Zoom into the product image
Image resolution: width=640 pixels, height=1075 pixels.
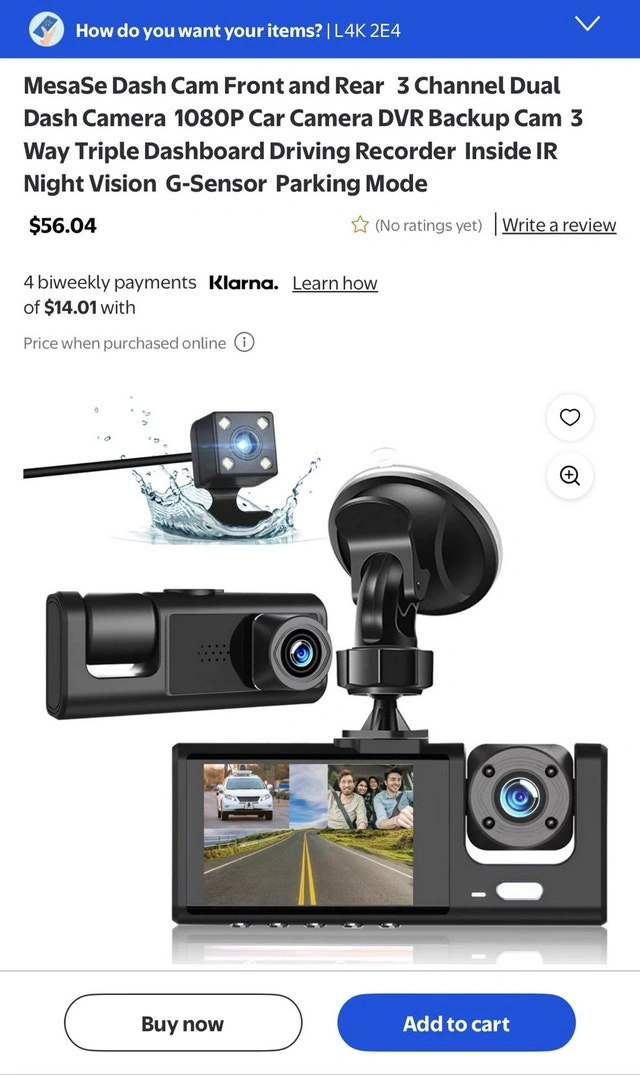pyautogui.click(x=570, y=475)
